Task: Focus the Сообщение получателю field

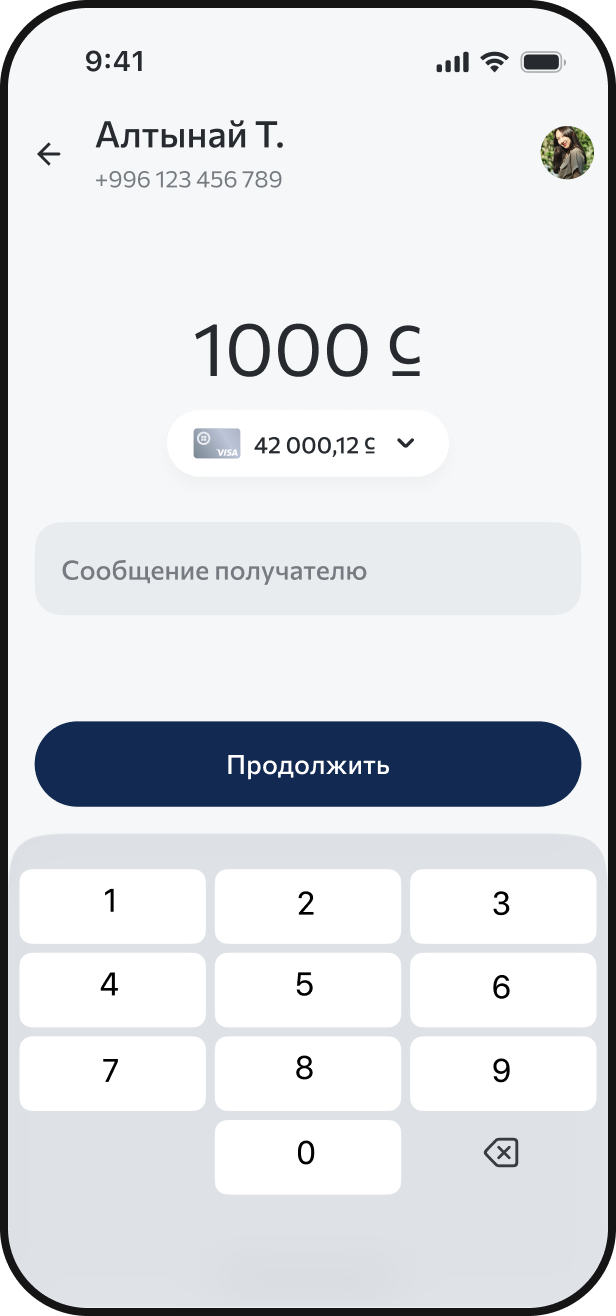Action: click(307, 569)
